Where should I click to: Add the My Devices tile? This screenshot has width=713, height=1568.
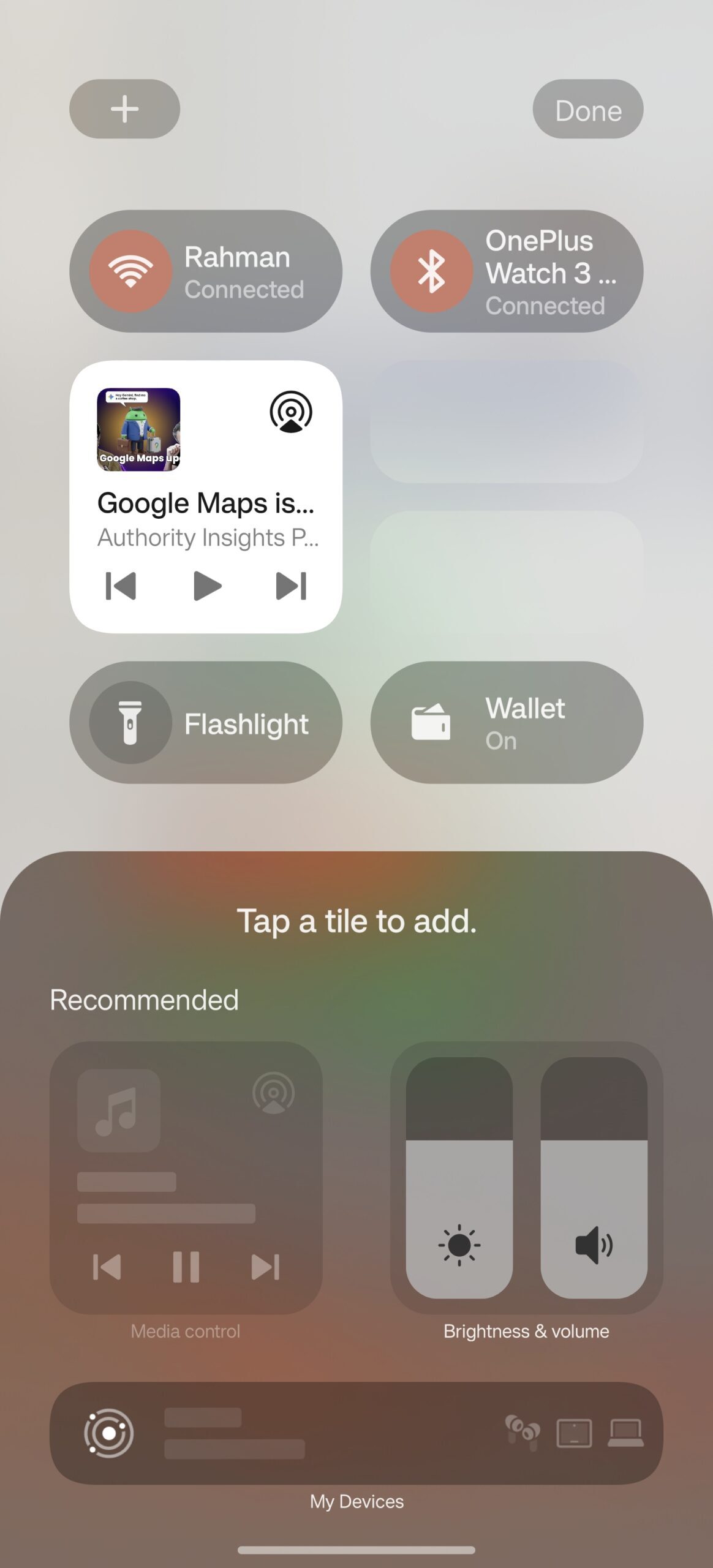tap(356, 1433)
